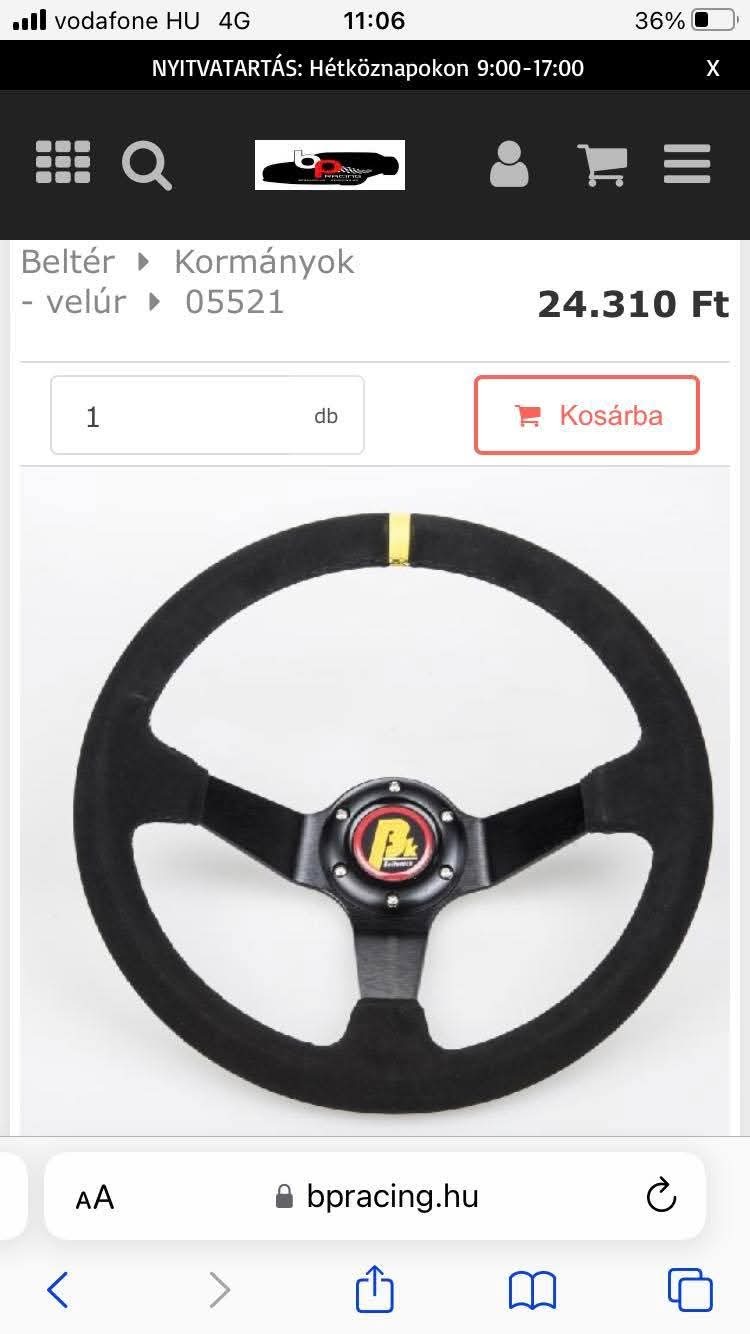
Task: Dismiss the NYITVATARTÁS opening hours banner
Action: 713,68
